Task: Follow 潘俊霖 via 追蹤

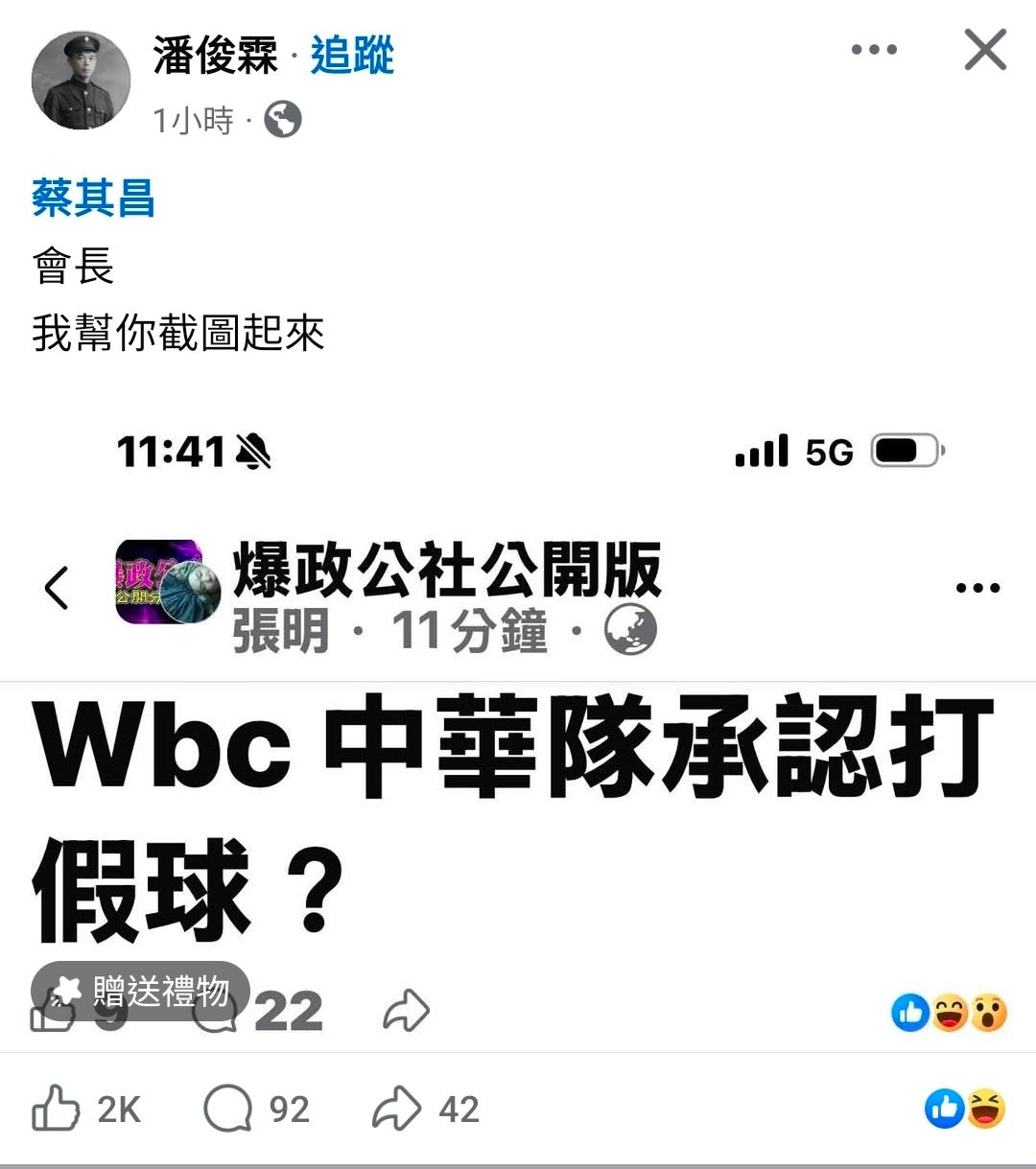Action: coord(352,56)
